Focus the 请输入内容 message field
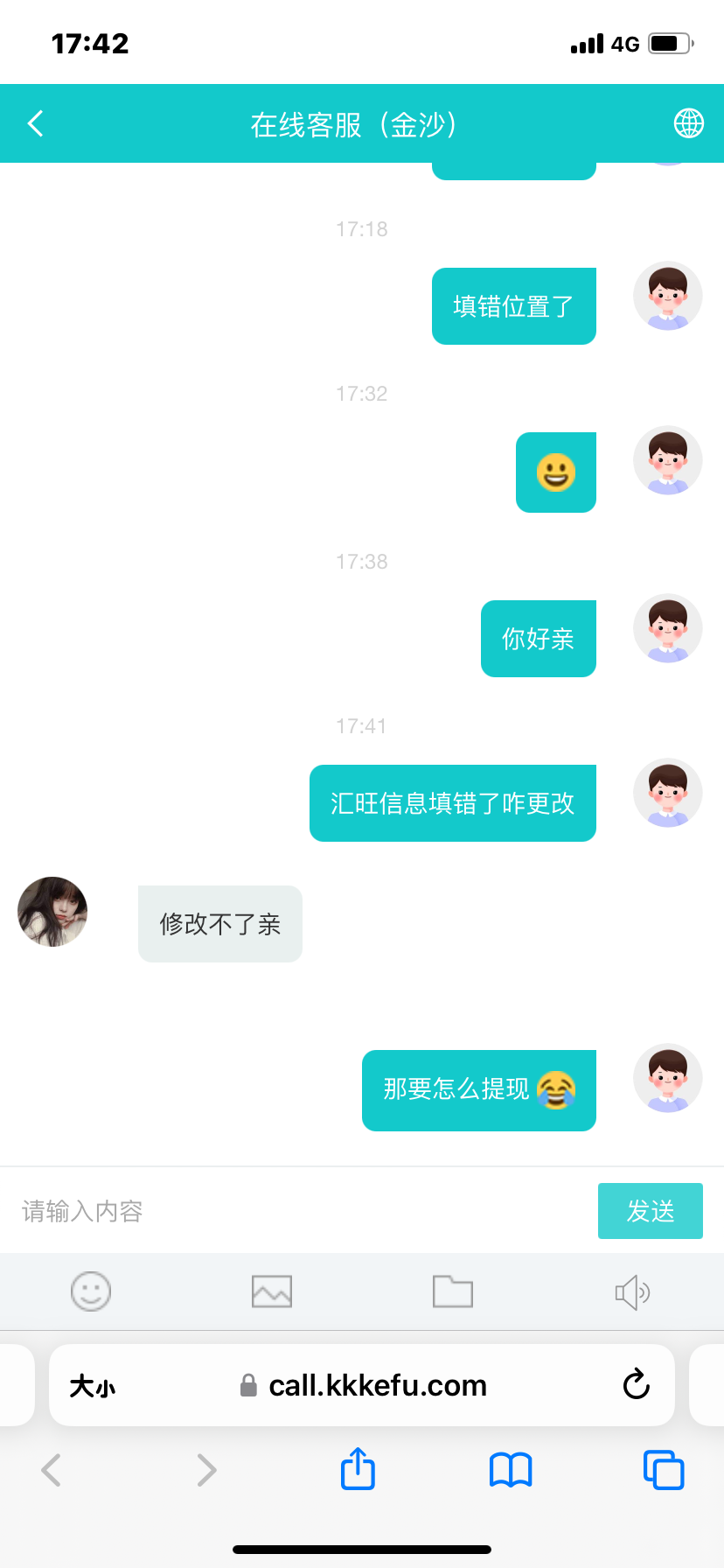The width and height of the screenshot is (724, 1568). [297, 1211]
